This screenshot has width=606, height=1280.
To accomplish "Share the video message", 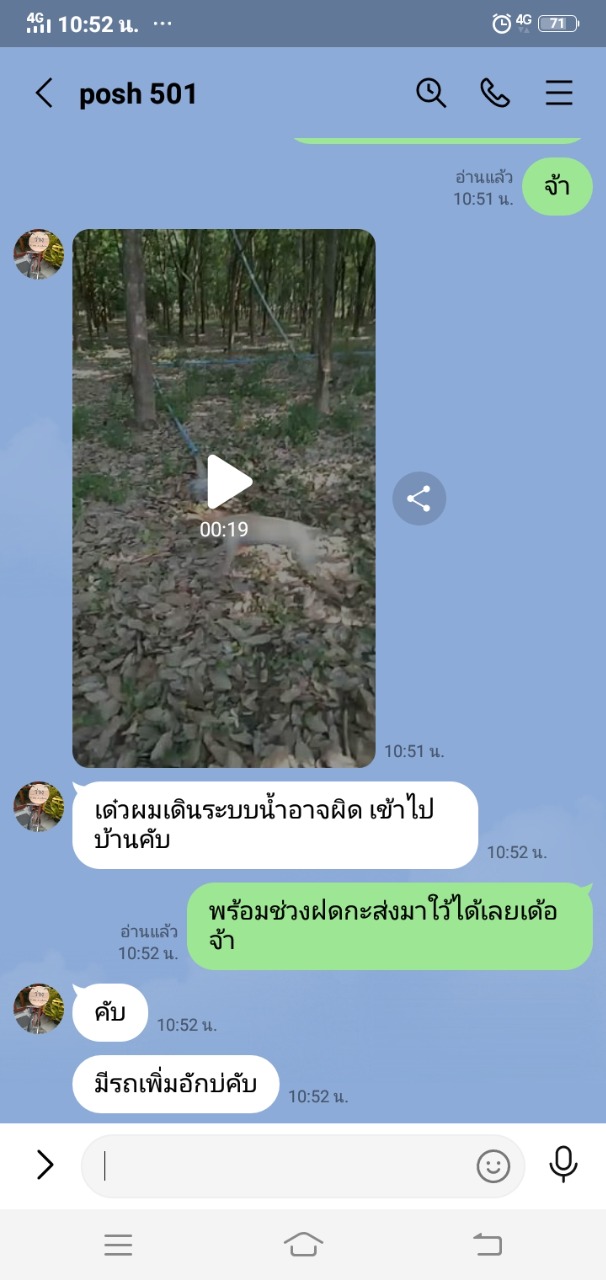I will [419, 498].
